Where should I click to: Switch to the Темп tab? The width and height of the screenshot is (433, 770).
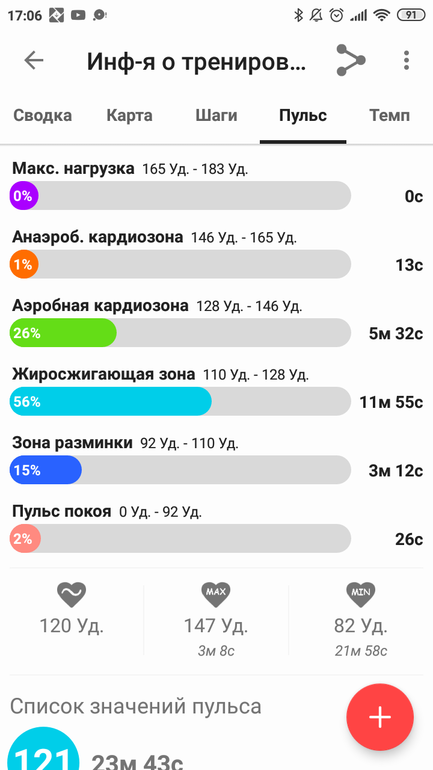click(389, 116)
